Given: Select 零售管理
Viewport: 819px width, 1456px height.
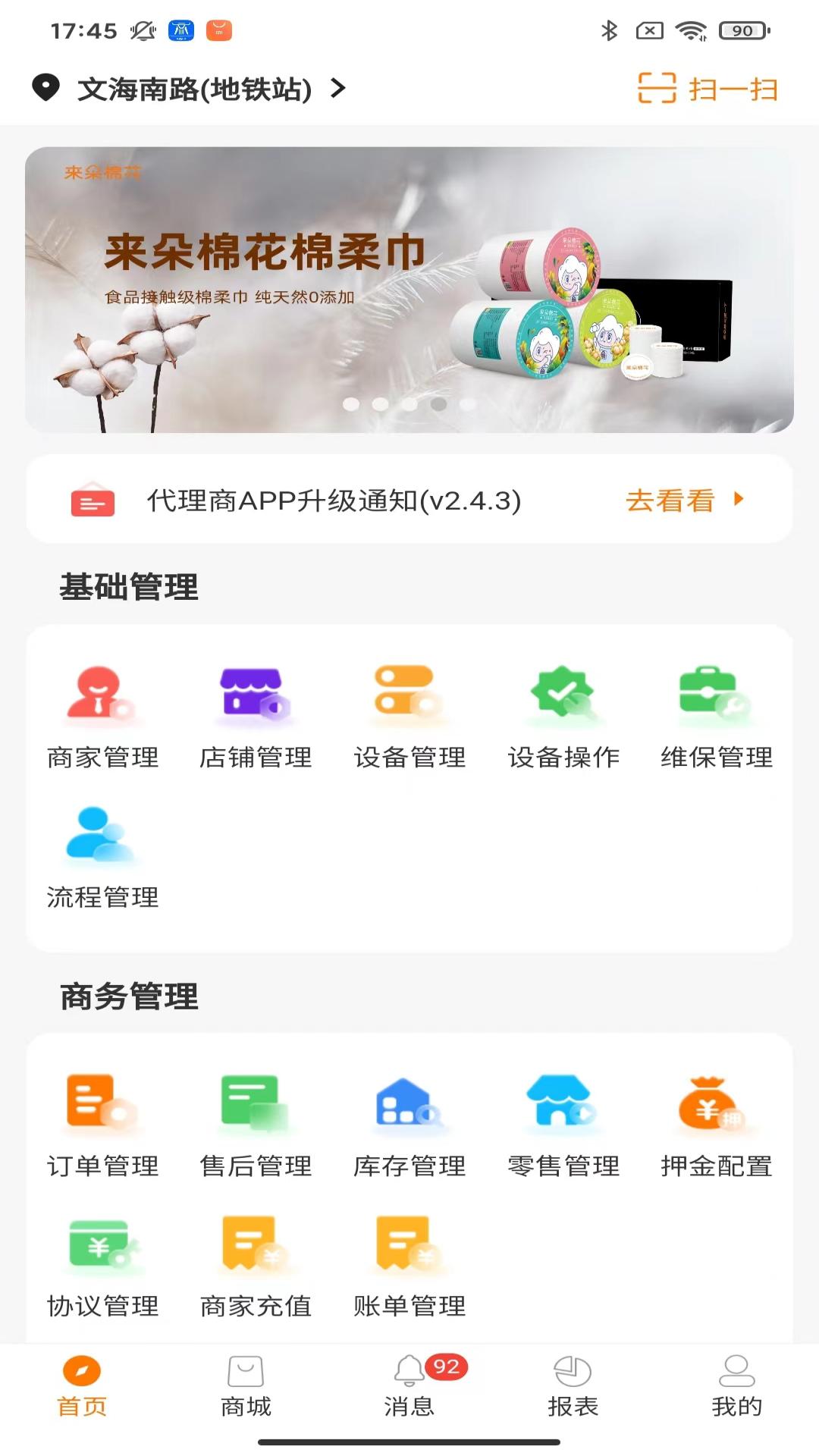Looking at the screenshot, I should click(563, 1126).
